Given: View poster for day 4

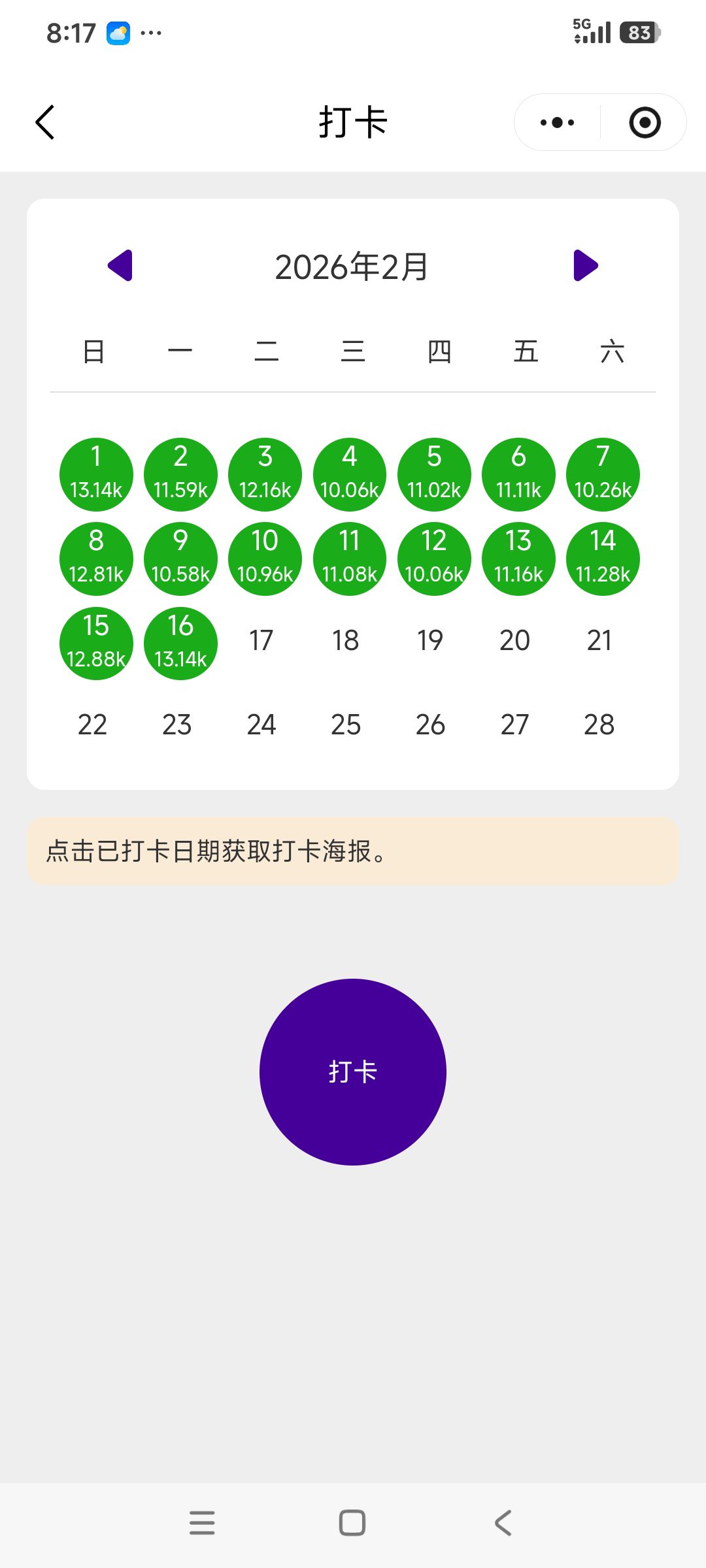Looking at the screenshot, I should point(350,474).
